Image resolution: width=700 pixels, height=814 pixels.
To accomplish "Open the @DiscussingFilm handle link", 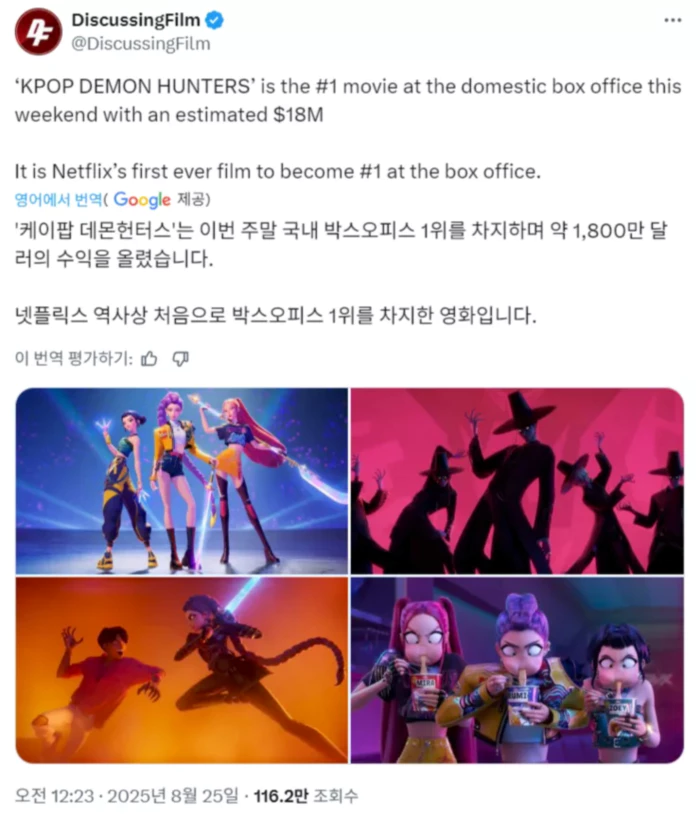I will pos(140,43).
